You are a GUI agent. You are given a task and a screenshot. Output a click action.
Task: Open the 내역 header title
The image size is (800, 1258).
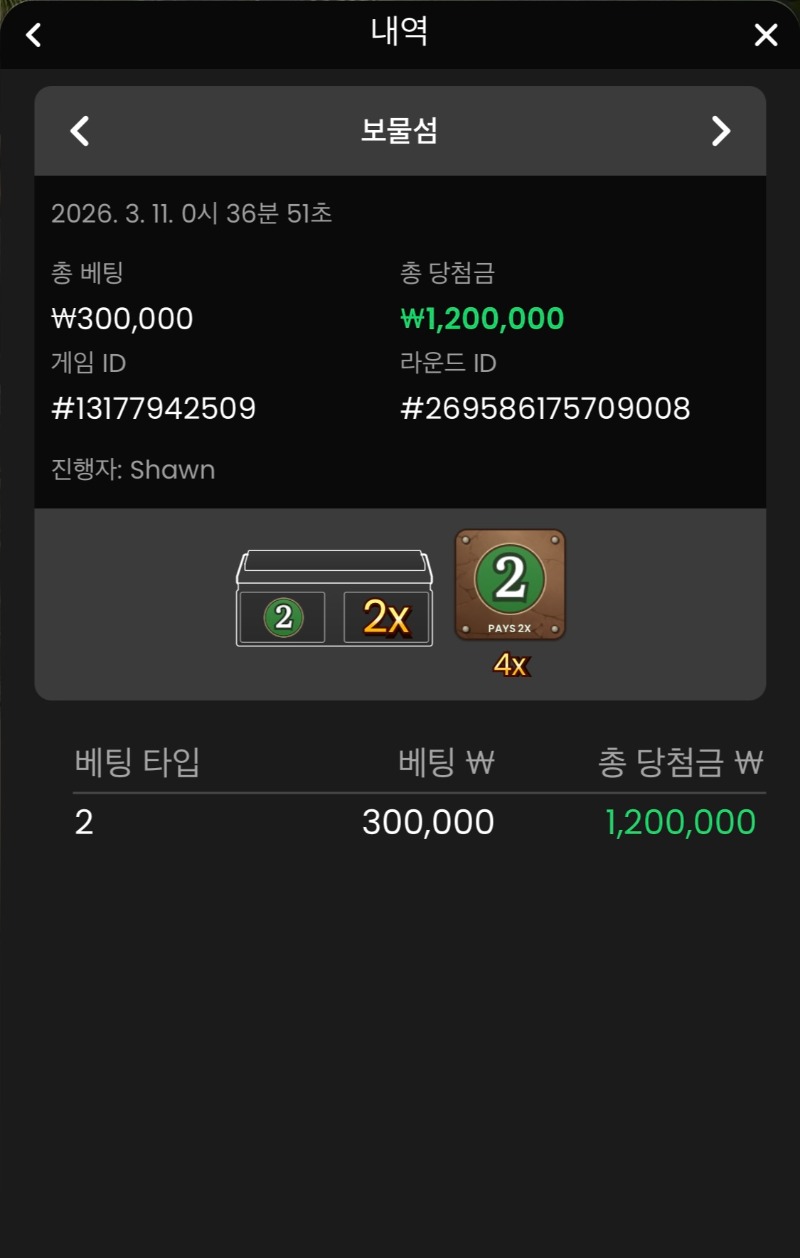click(399, 35)
